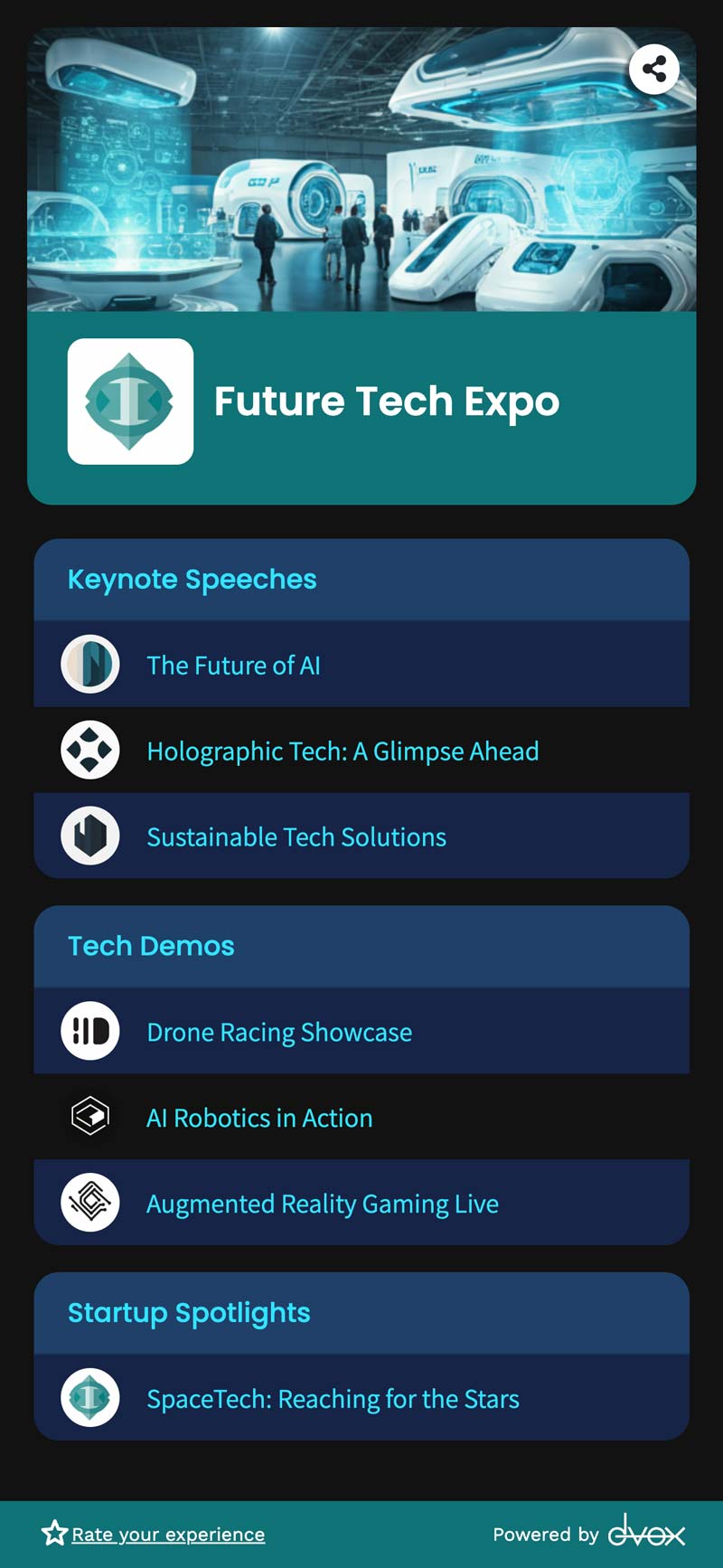Image resolution: width=723 pixels, height=1568 pixels.
Task: Select AI Robotics in Action
Action: click(259, 1118)
